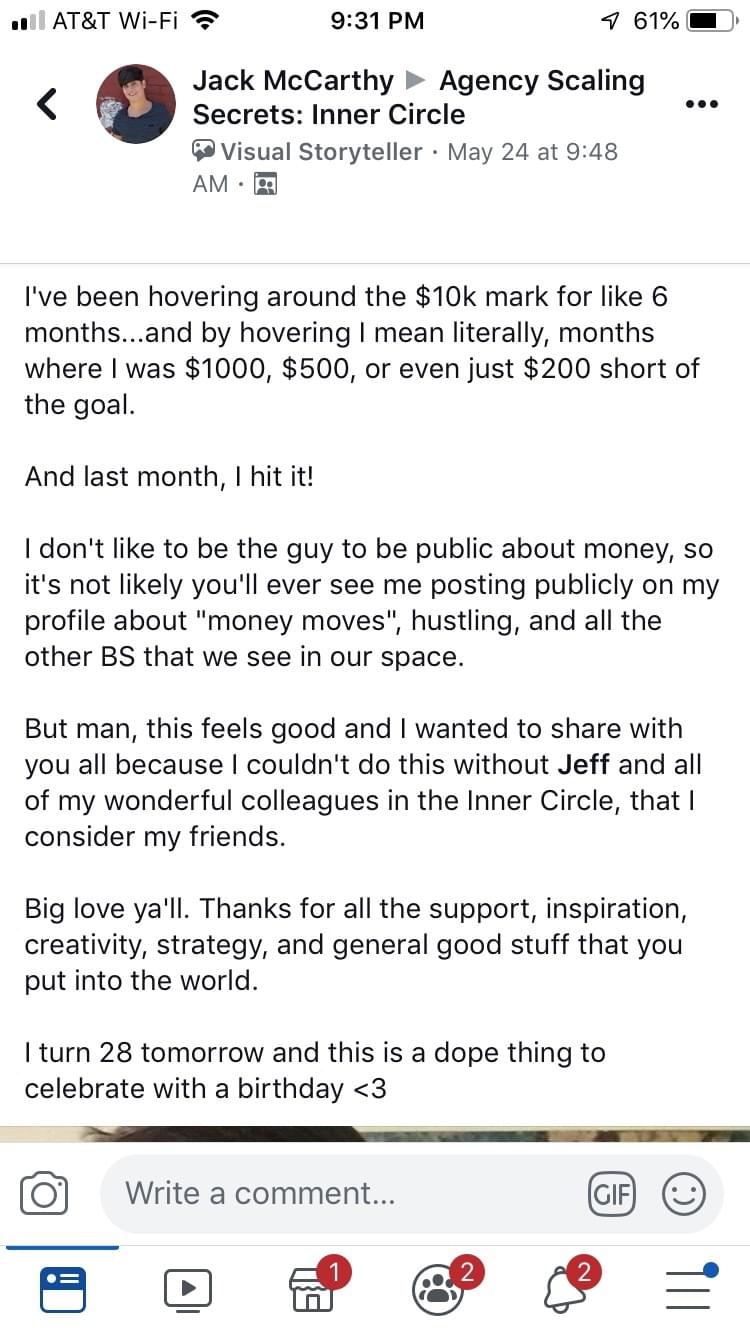Open Jack McCarthy's profile picture

(x=136, y=104)
